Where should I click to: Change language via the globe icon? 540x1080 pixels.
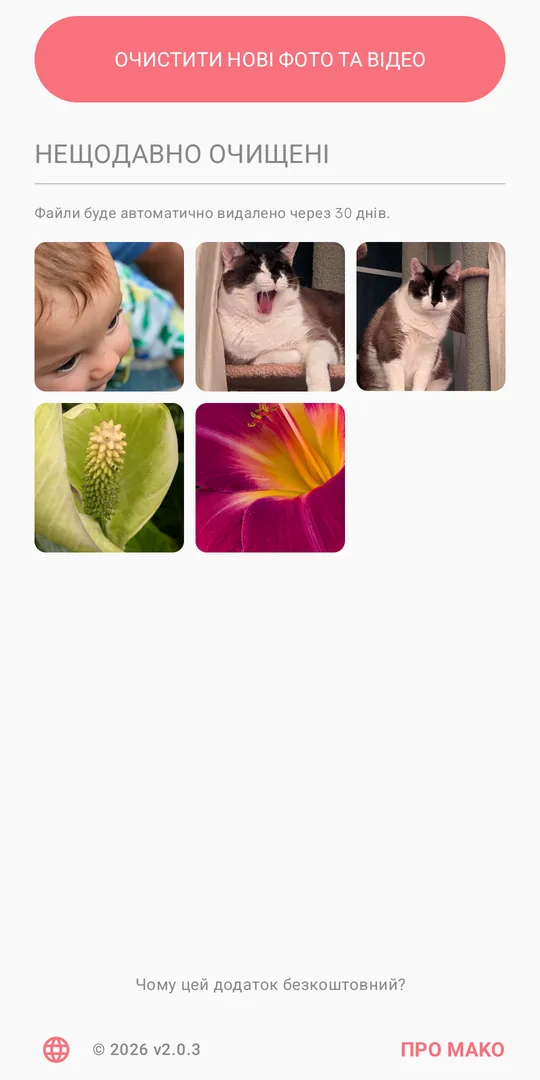coord(56,1050)
